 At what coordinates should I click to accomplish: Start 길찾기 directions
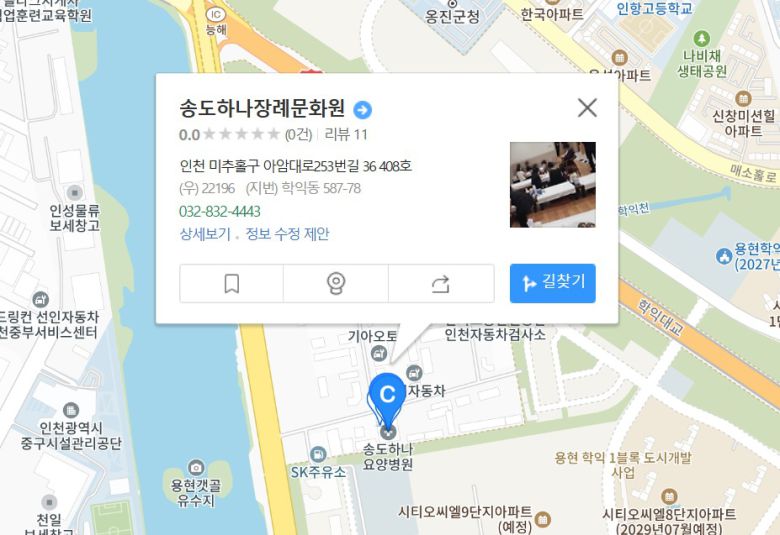click(x=553, y=284)
